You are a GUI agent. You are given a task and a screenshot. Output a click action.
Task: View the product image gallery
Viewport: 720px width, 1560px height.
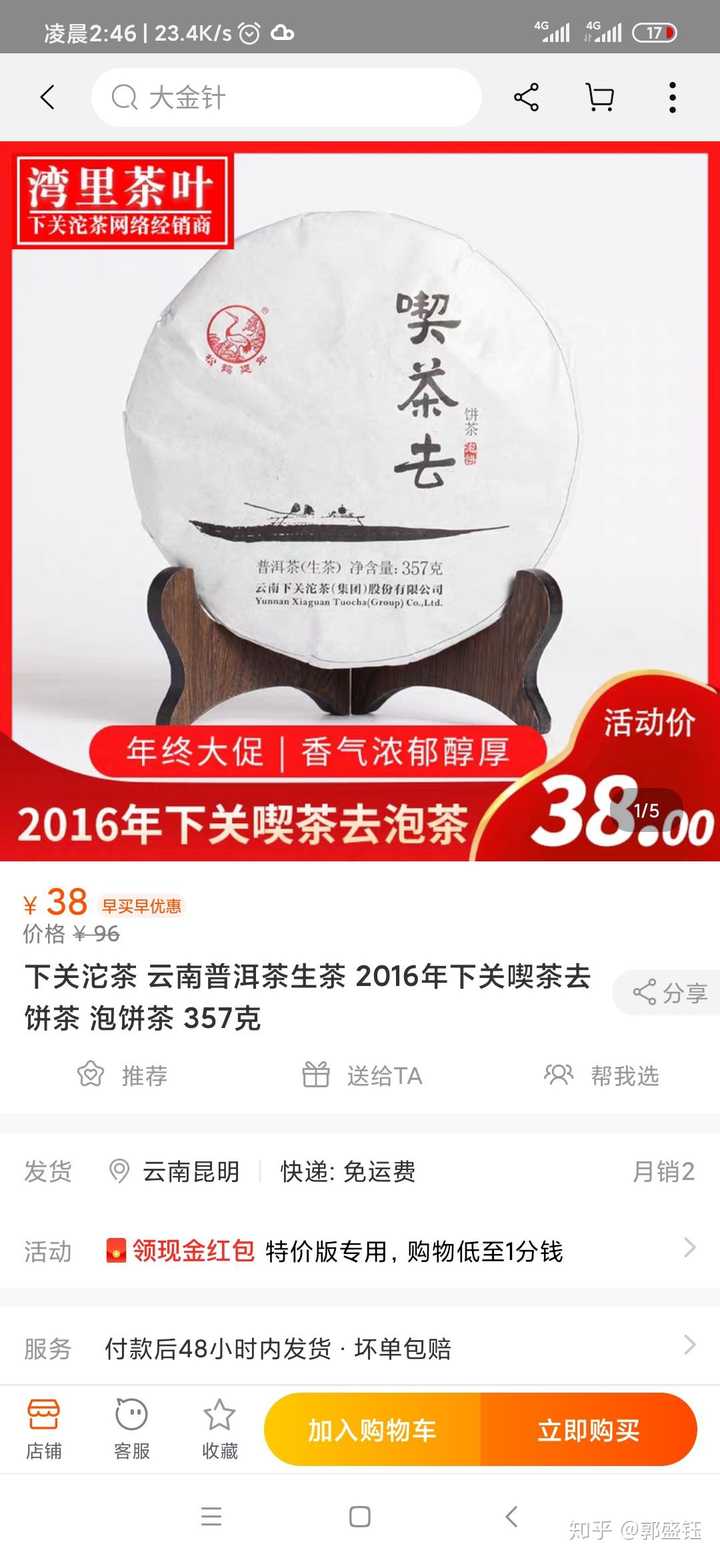(x=360, y=500)
